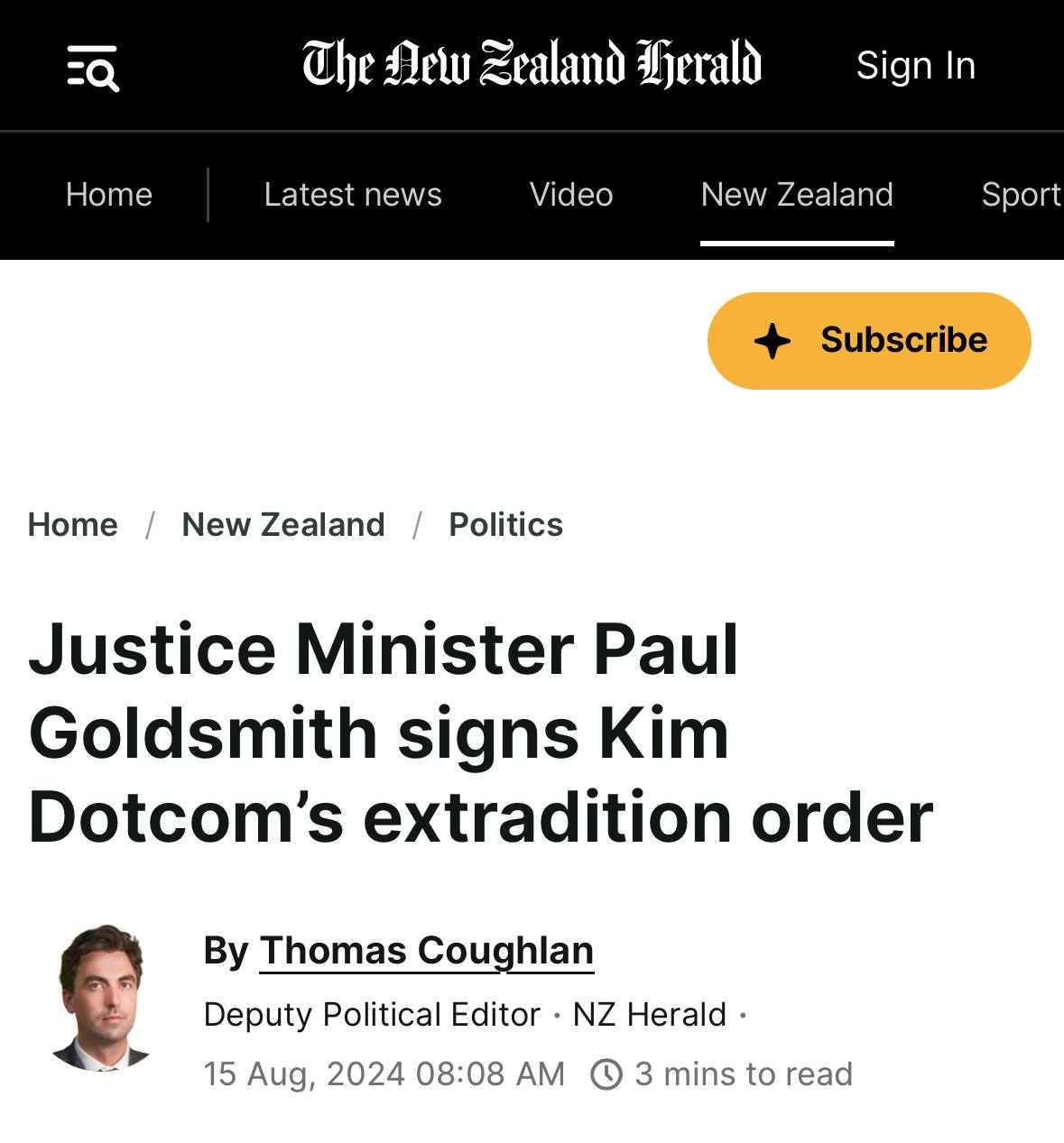
Task: Select the New Zealand tab
Action: (x=797, y=195)
